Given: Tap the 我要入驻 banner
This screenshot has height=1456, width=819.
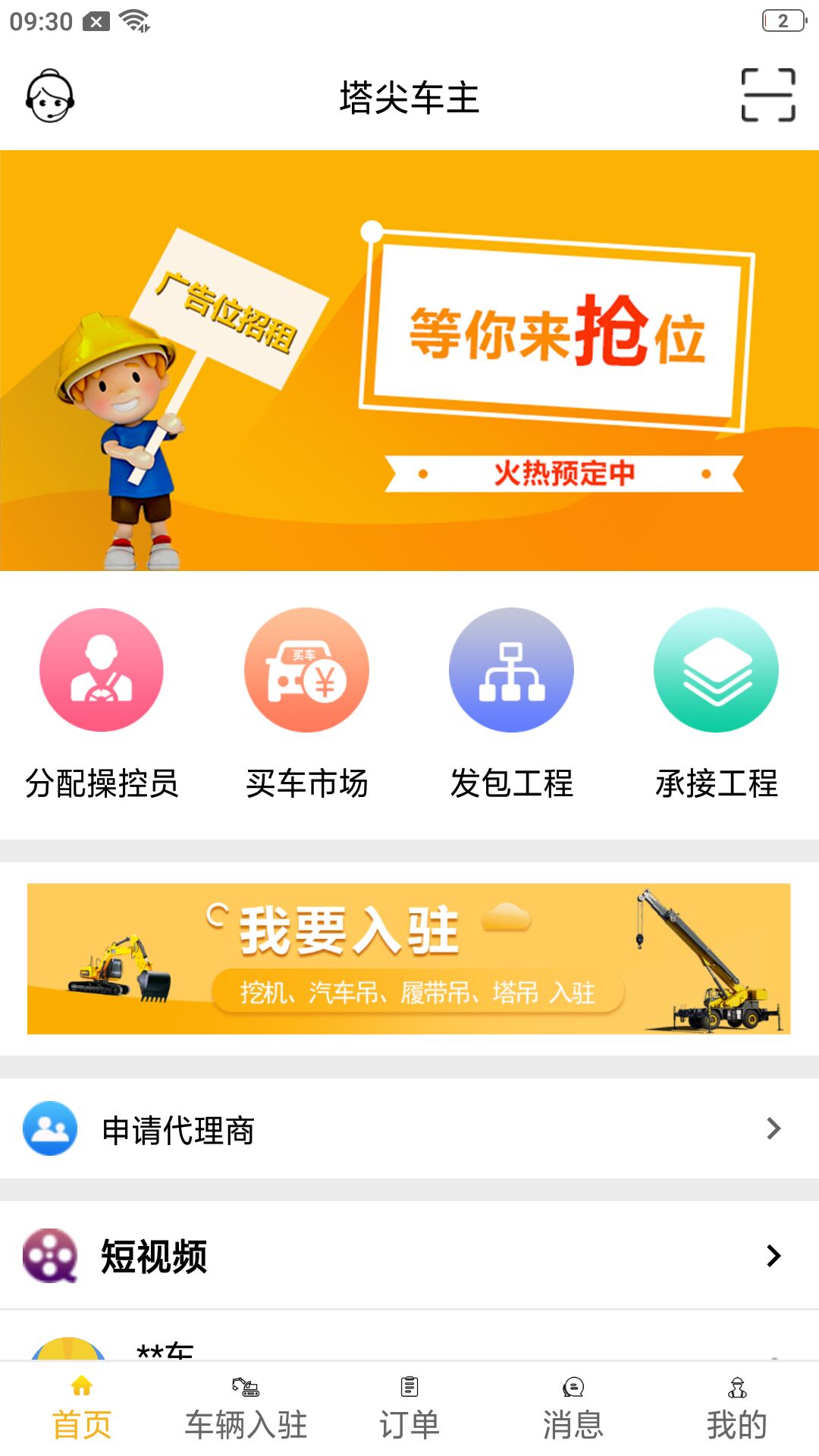Looking at the screenshot, I should 409,959.
